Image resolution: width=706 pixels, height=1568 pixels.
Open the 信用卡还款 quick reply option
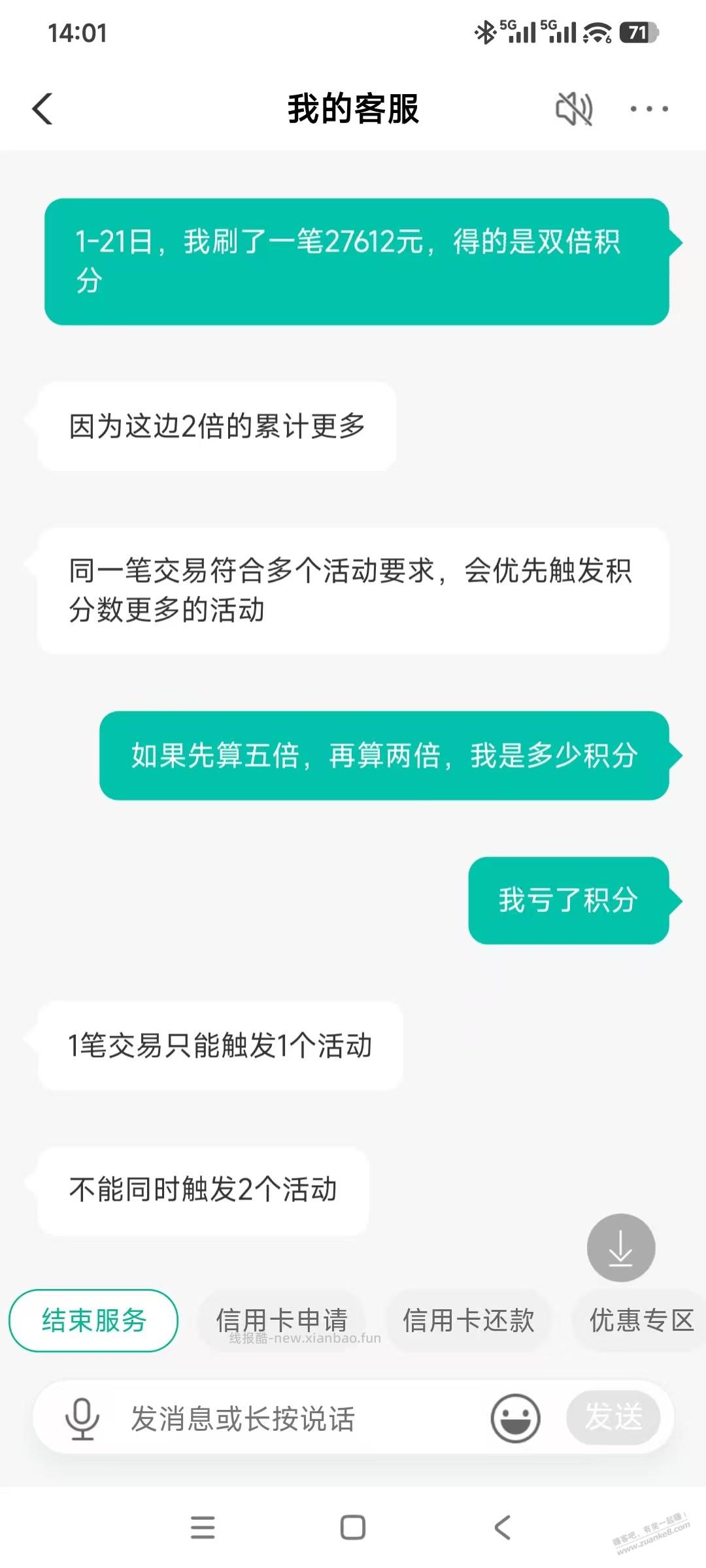tap(469, 1320)
